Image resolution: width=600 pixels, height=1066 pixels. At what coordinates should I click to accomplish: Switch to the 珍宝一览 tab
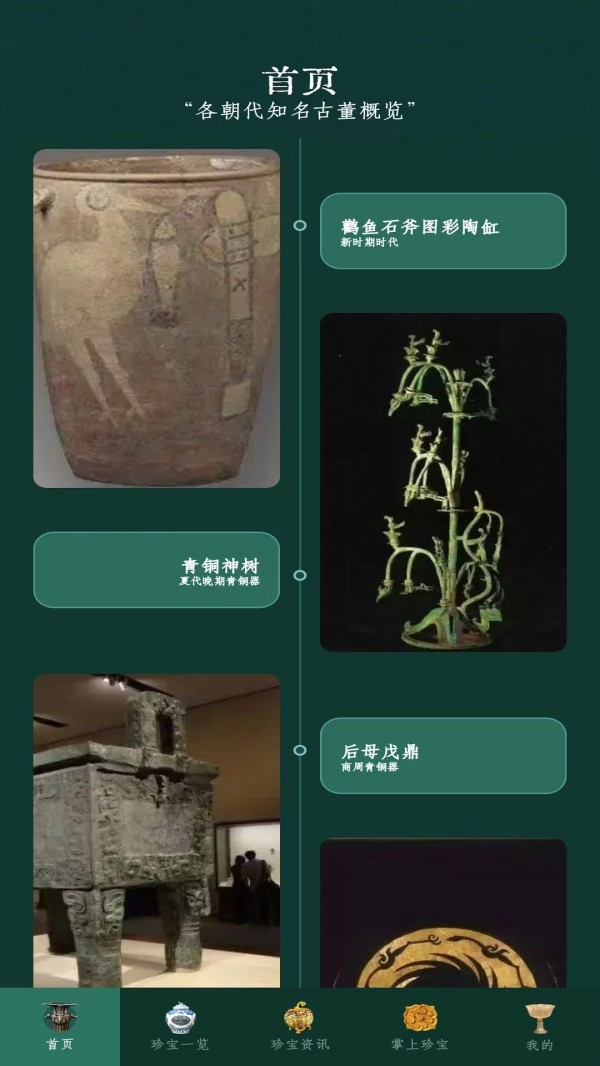180,1027
